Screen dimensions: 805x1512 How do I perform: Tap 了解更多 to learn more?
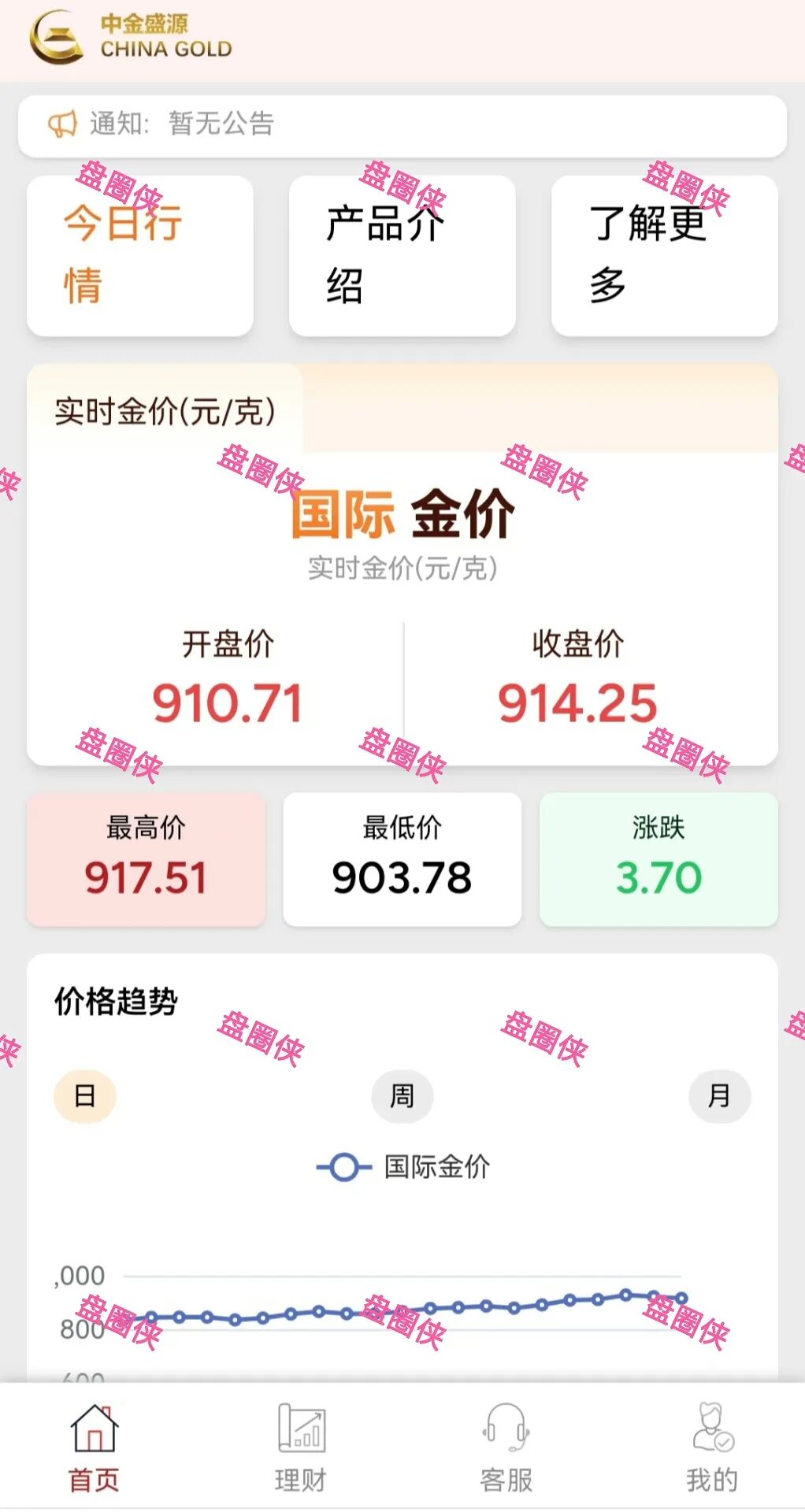(665, 256)
